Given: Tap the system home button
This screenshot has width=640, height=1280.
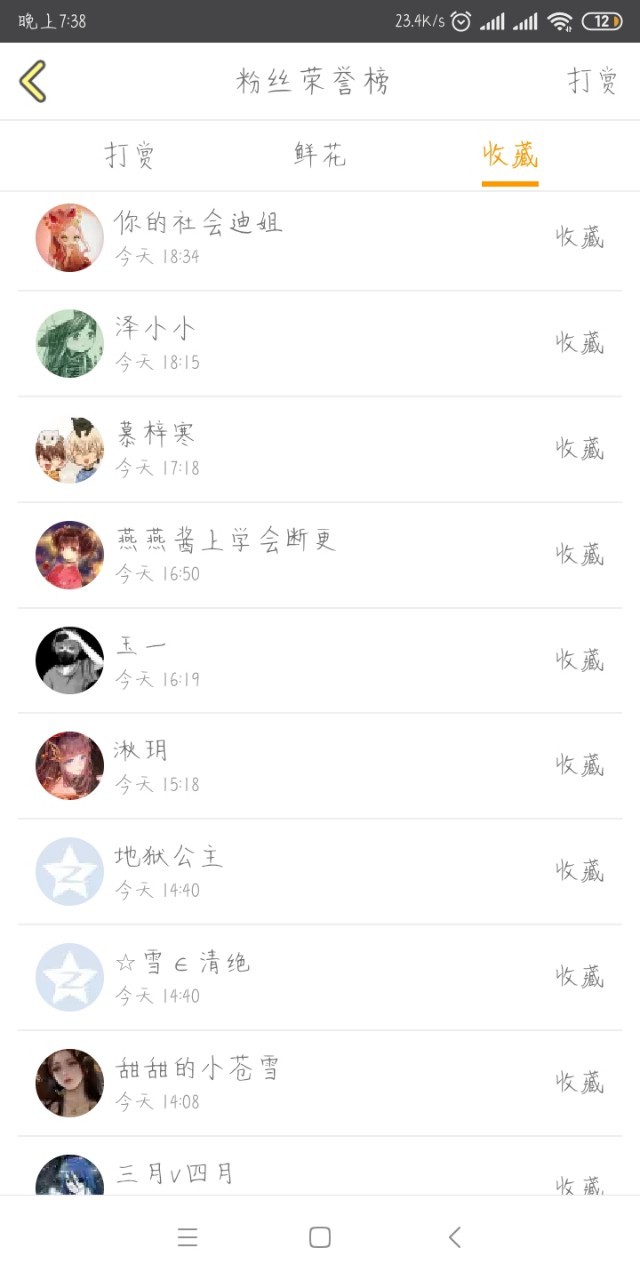Looking at the screenshot, I should click(320, 1238).
